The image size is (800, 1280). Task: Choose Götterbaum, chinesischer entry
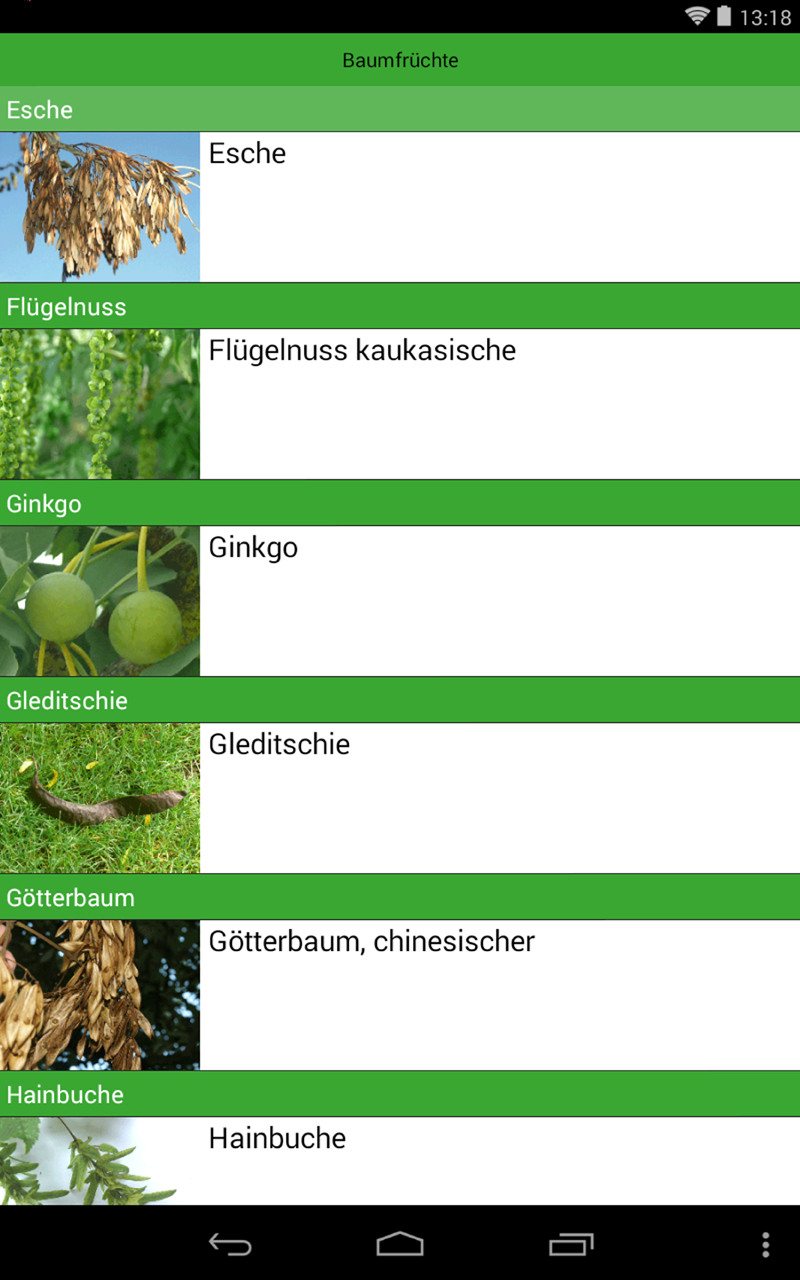tap(400, 995)
